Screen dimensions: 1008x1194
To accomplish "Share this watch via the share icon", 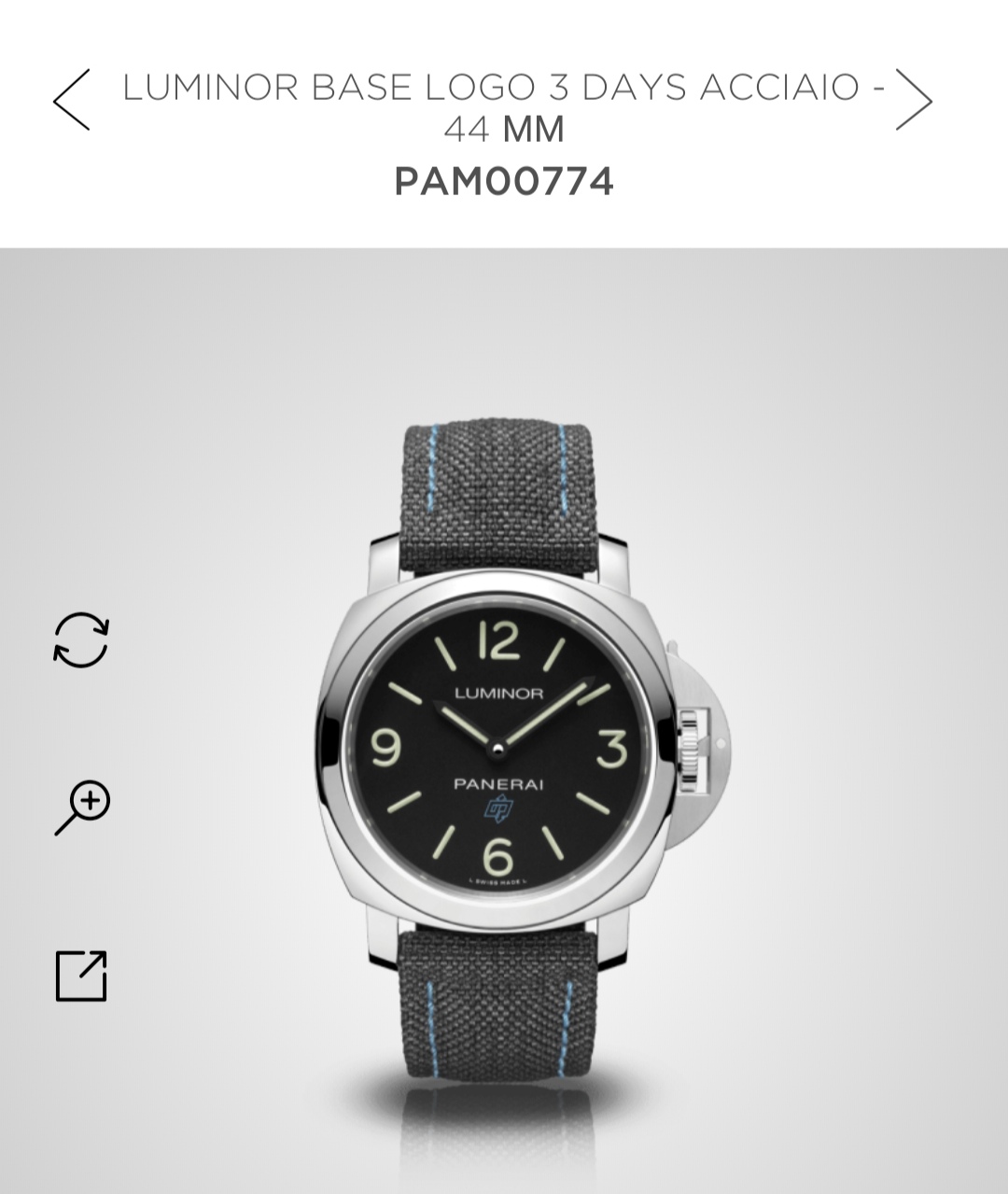I will click(81, 976).
